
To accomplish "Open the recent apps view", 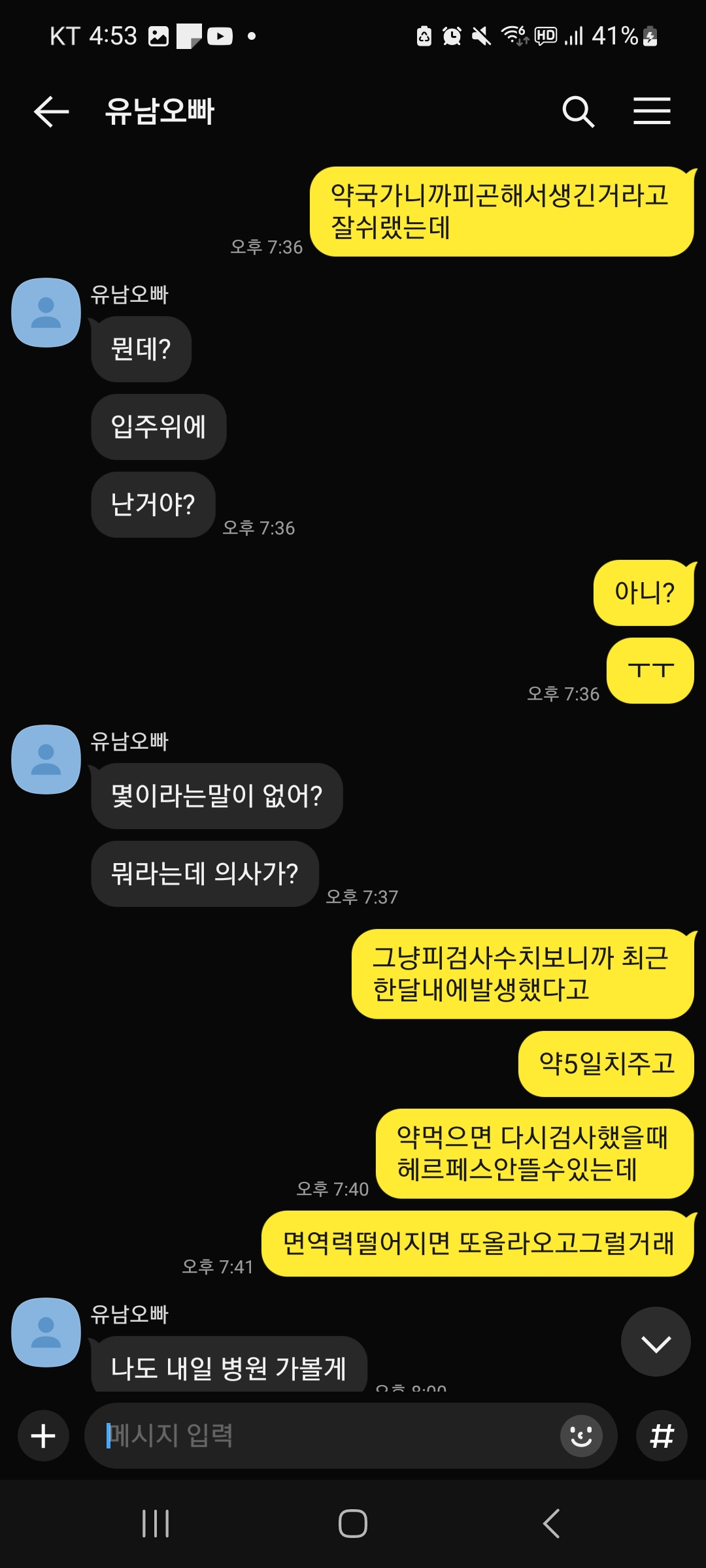I will click(156, 1524).
